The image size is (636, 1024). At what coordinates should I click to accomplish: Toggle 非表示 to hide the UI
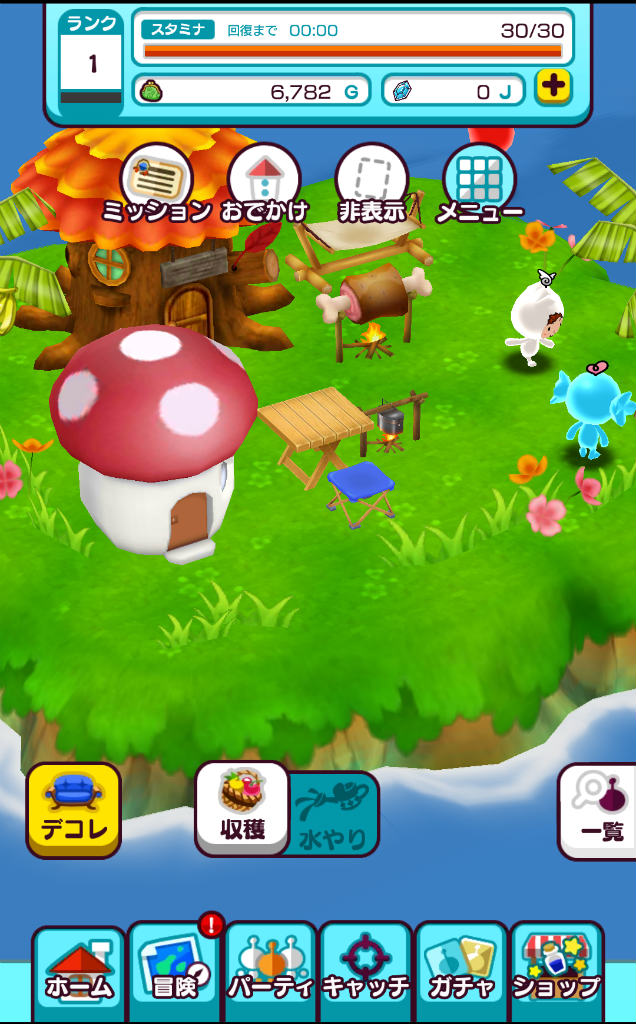click(371, 183)
